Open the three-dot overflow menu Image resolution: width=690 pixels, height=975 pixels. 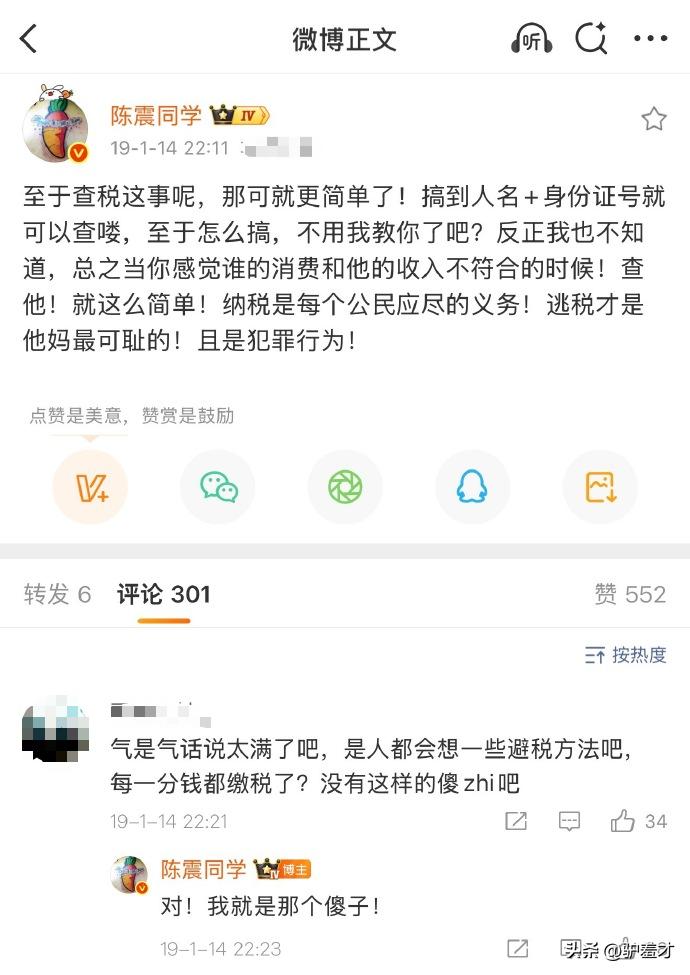650,40
